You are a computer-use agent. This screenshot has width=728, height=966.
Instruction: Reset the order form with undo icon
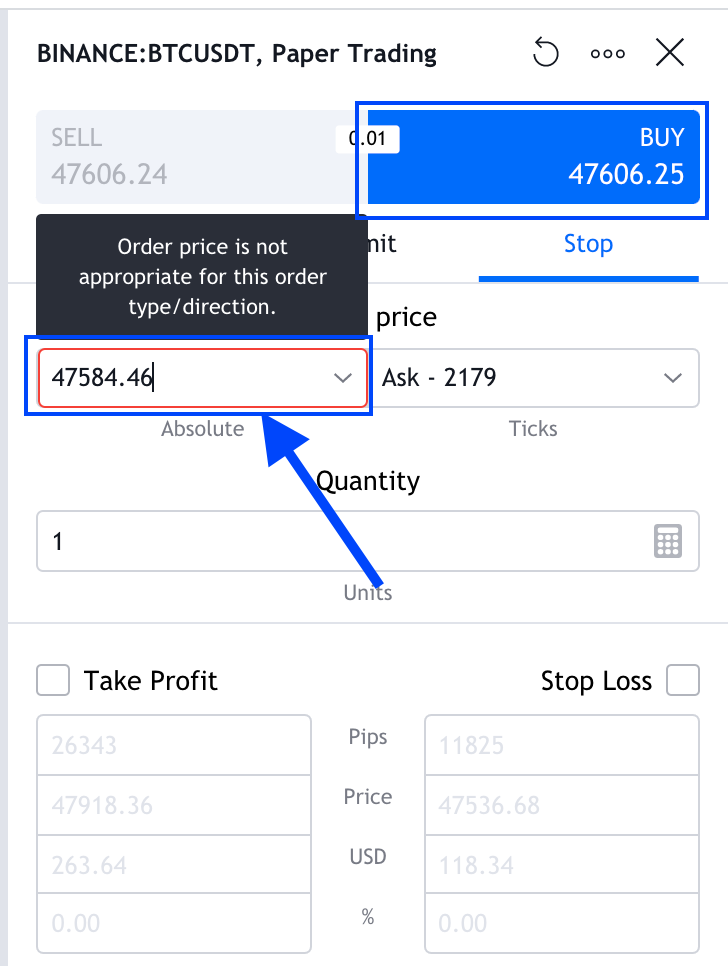click(x=545, y=53)
